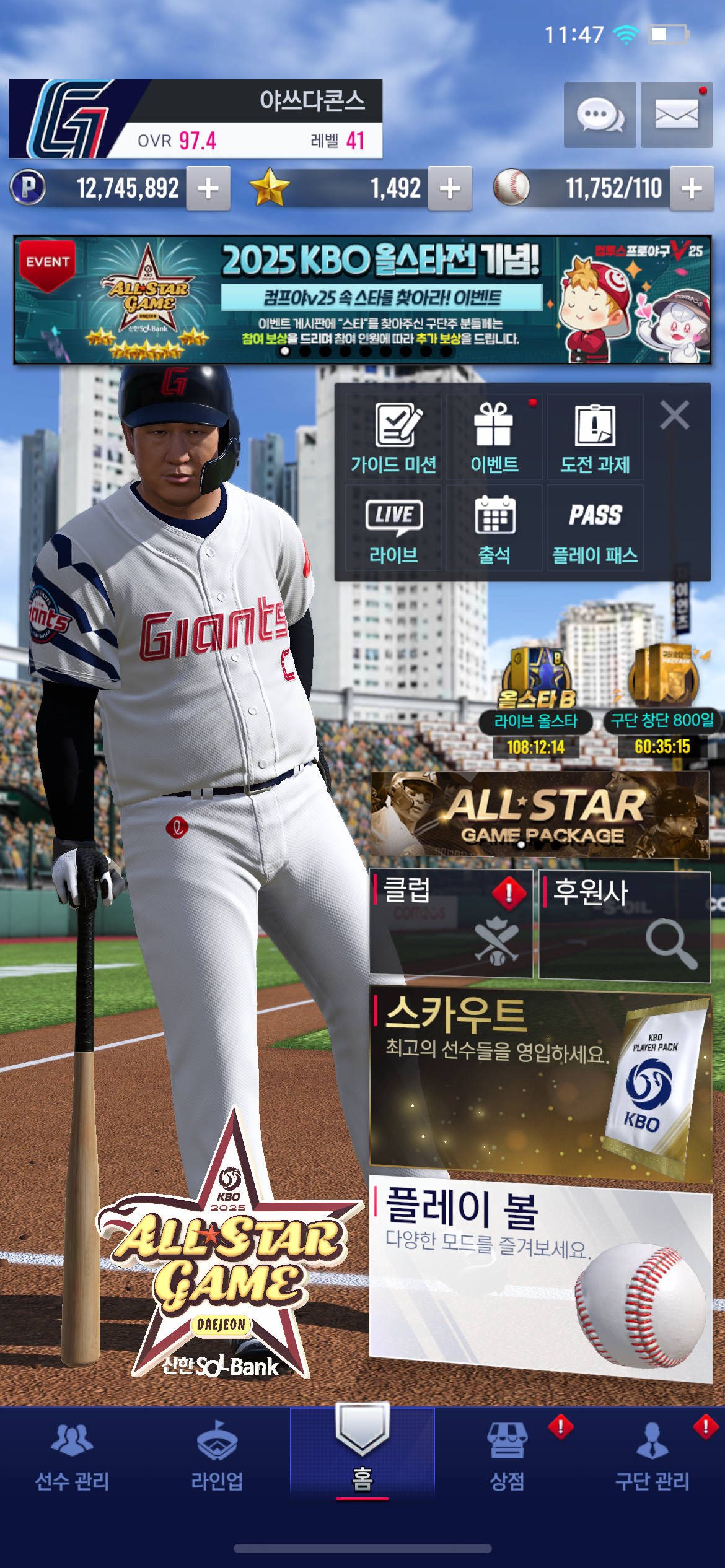The width and height of the screenshot is (725, 1568).
Task: Open the chat bubble icon
Action: [599, 115]
